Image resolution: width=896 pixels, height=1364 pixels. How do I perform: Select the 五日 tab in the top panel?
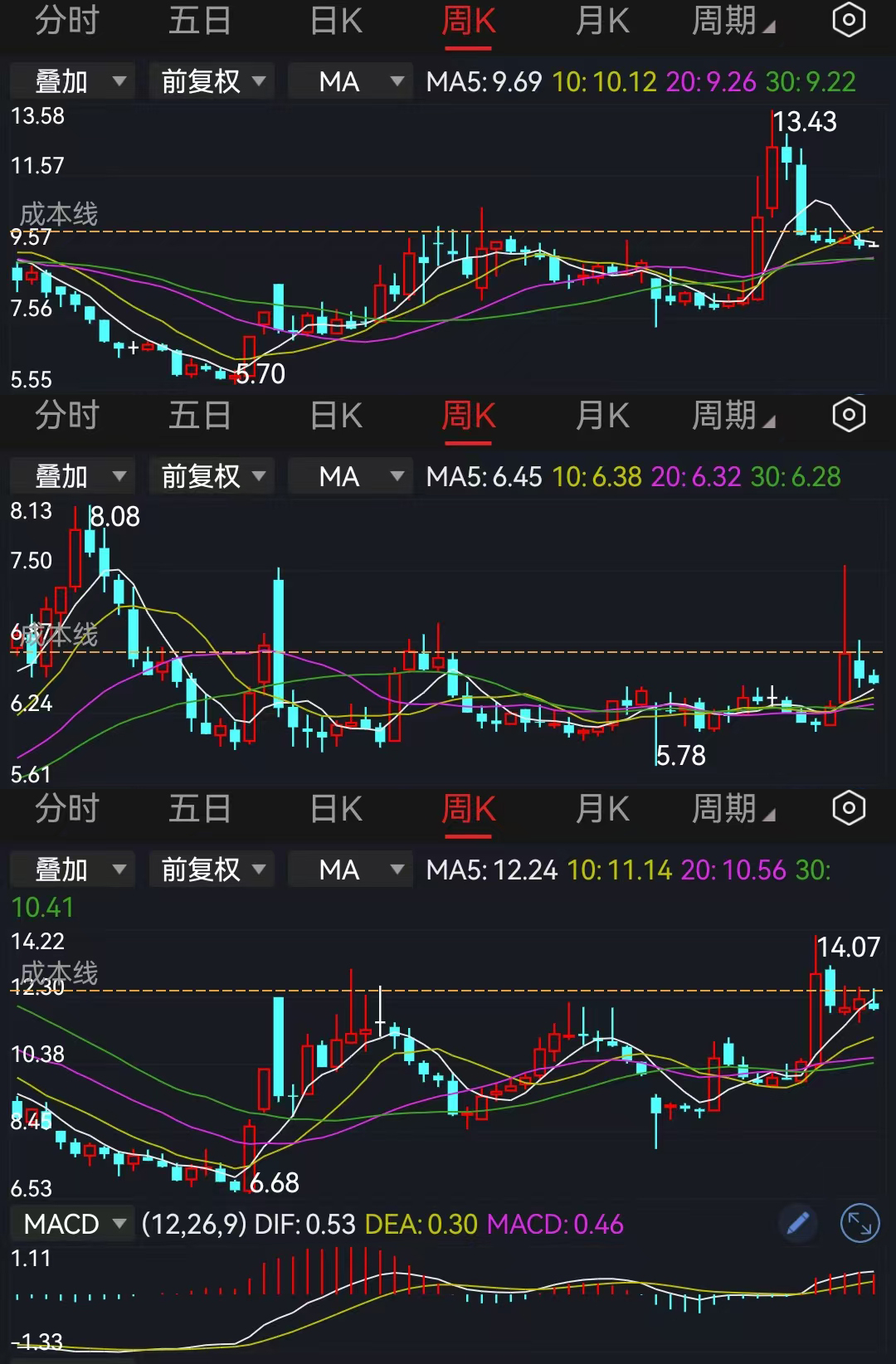[201, 19]
